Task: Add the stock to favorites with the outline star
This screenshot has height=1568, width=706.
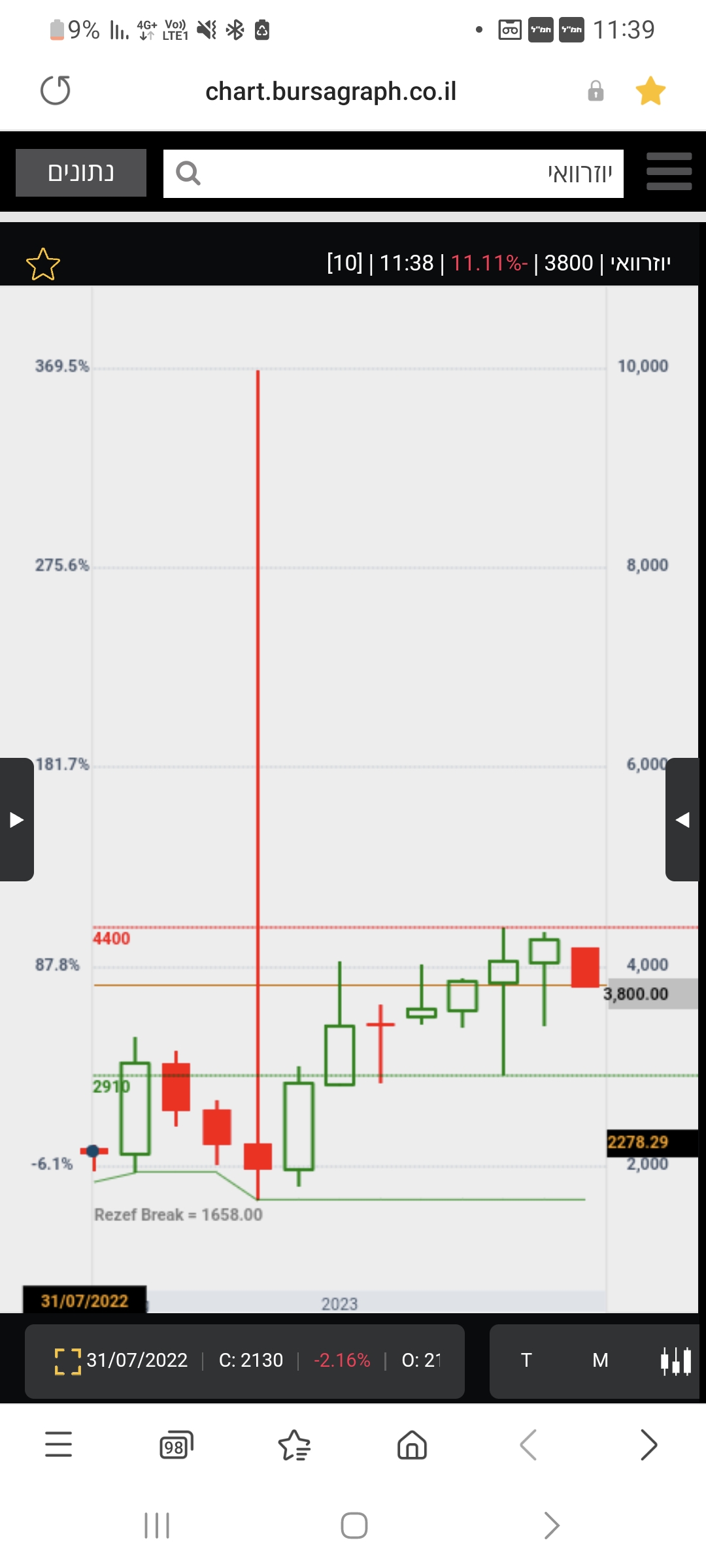Action: click(43, 264)
